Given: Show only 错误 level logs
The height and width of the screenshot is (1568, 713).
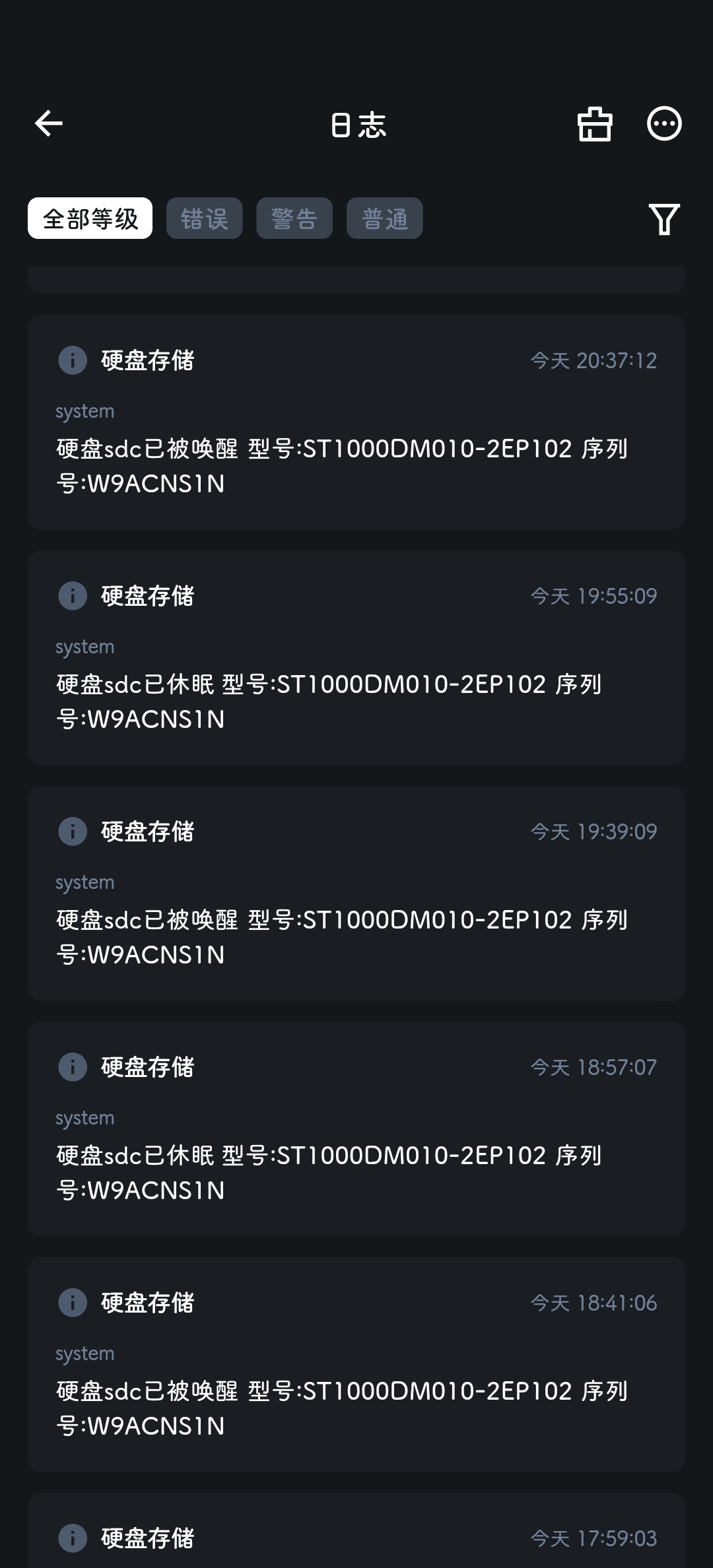Looking at the screenshot, I should click(204, 218).
